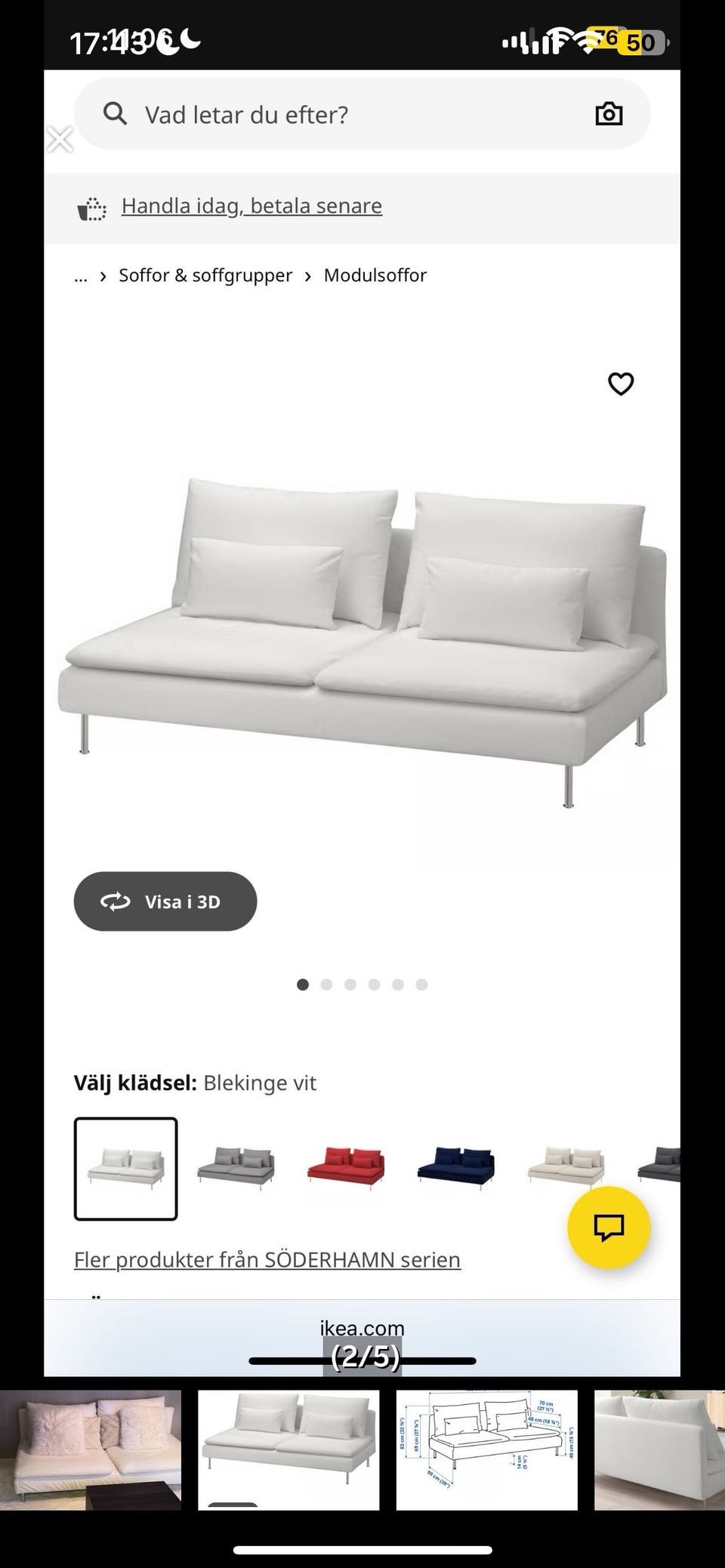This screenshot has width=725, height=1568.
Task: Open the yellow chat bubble
Action: click(x=609, y=1228)
